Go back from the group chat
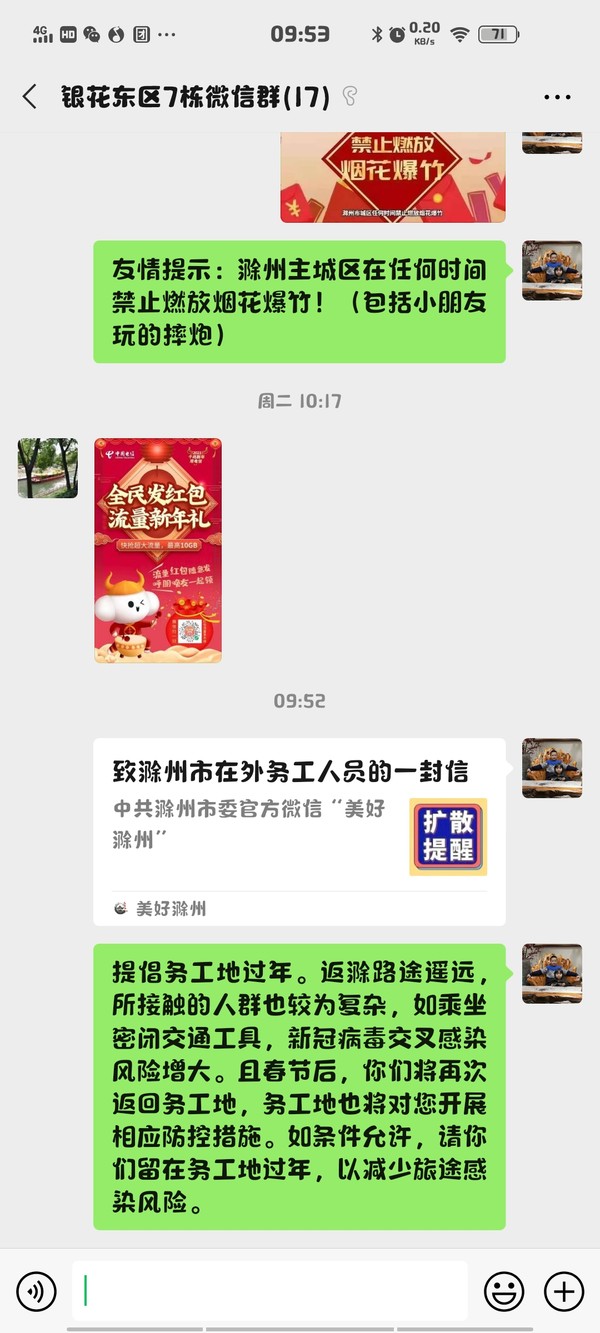Screen dimensions: 600x1333 coord(29,96)
